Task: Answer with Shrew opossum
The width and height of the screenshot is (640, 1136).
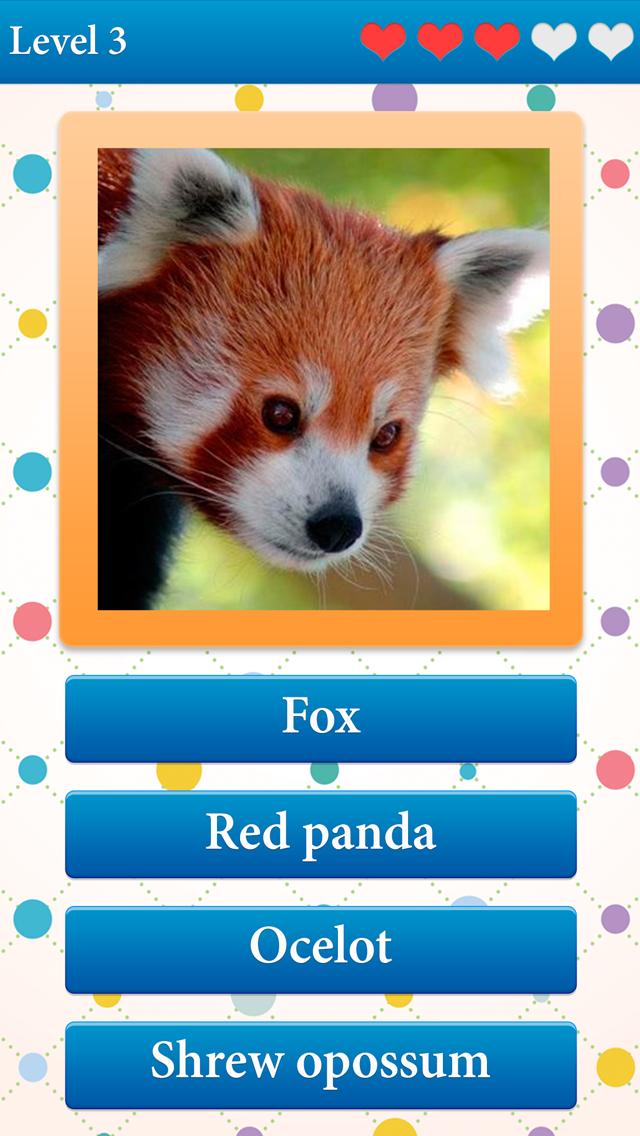Action: click(x=320, y=1064)
